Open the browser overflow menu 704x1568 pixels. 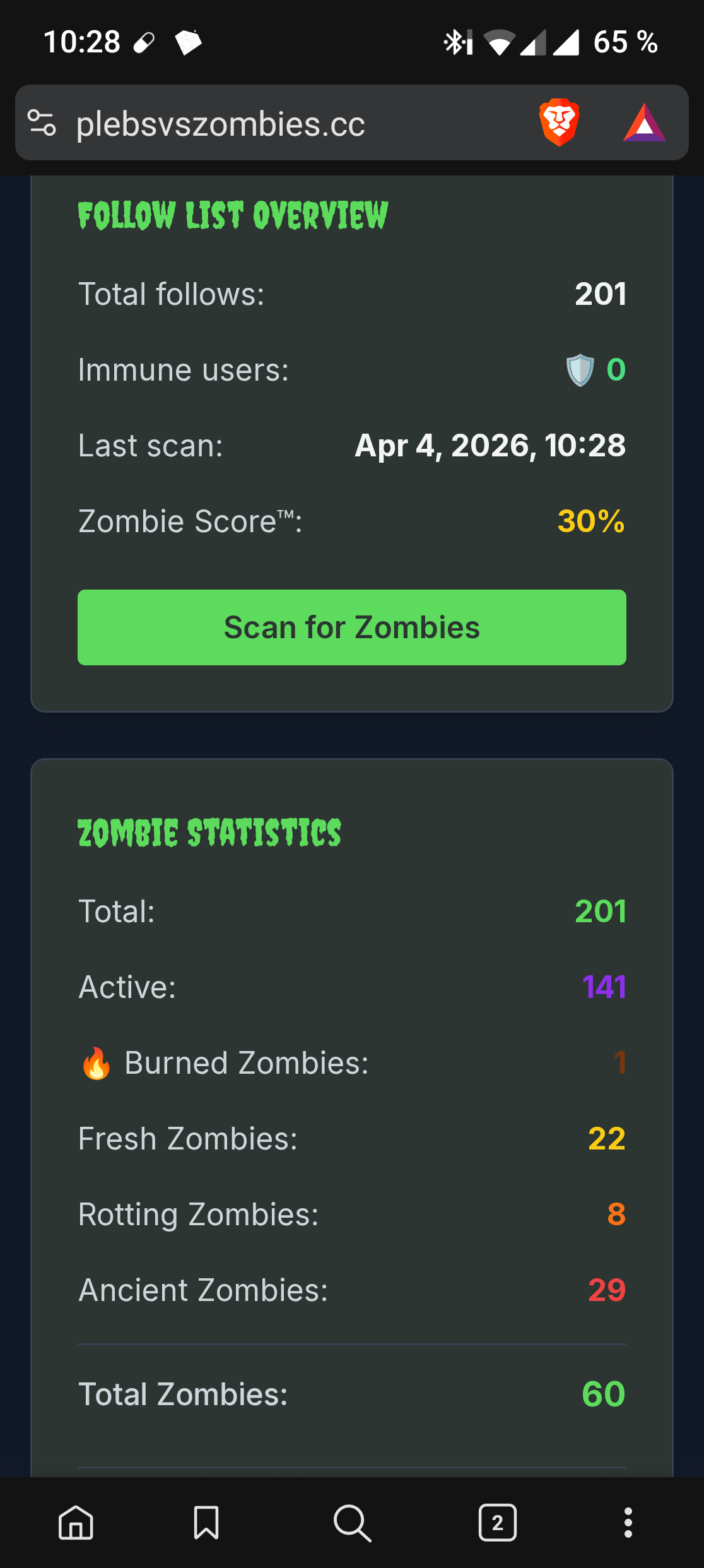[x=628, y=1523]
